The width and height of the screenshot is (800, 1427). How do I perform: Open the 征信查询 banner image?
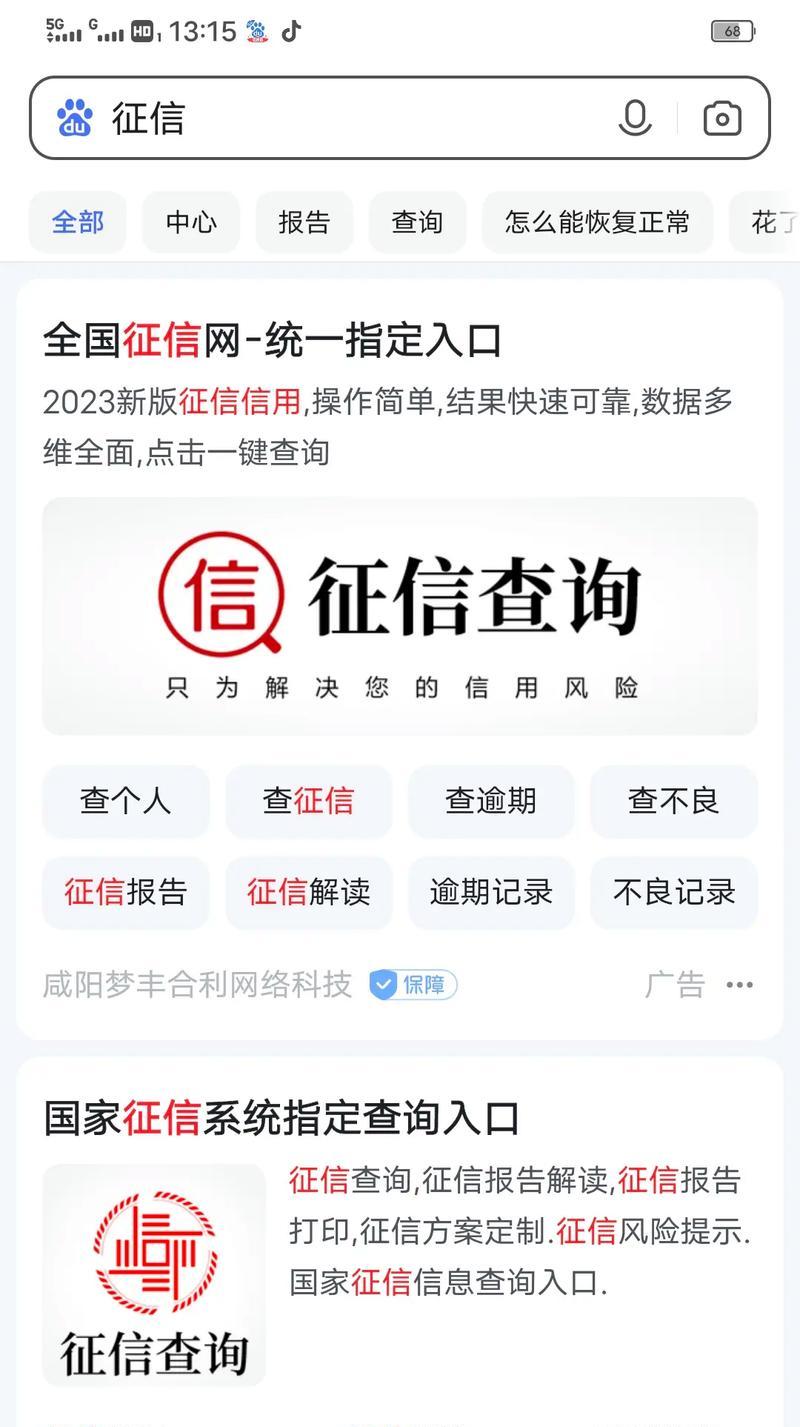coord(399,615)
